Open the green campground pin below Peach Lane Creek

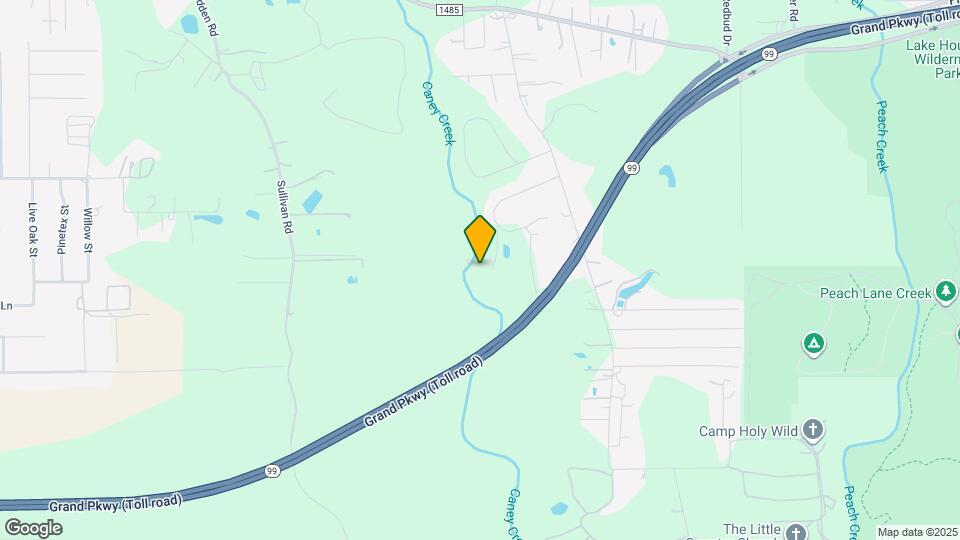pyautogui.click(x=815, y=345)
